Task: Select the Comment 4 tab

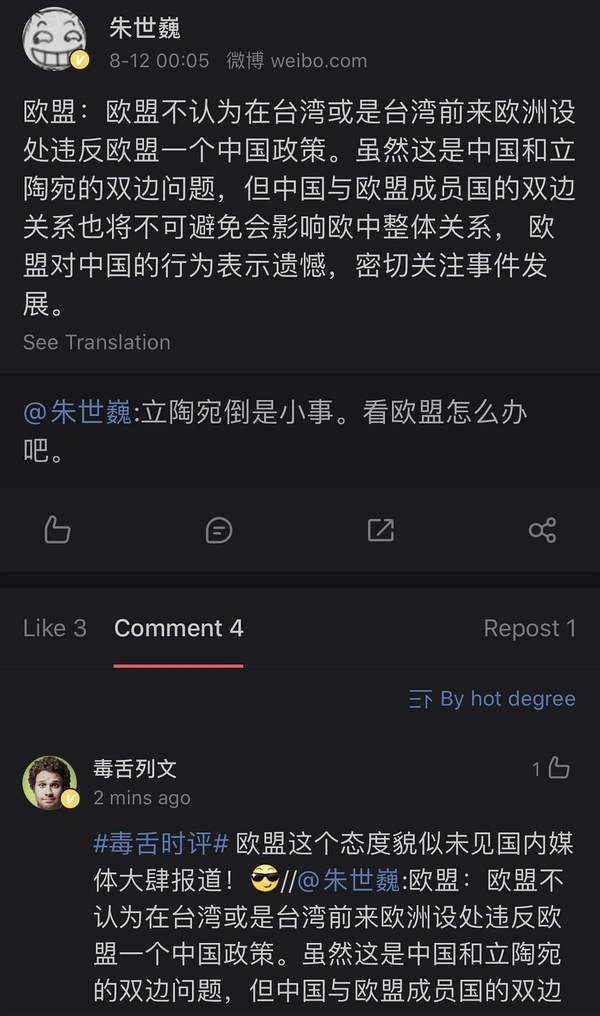Action: (178, 628)
